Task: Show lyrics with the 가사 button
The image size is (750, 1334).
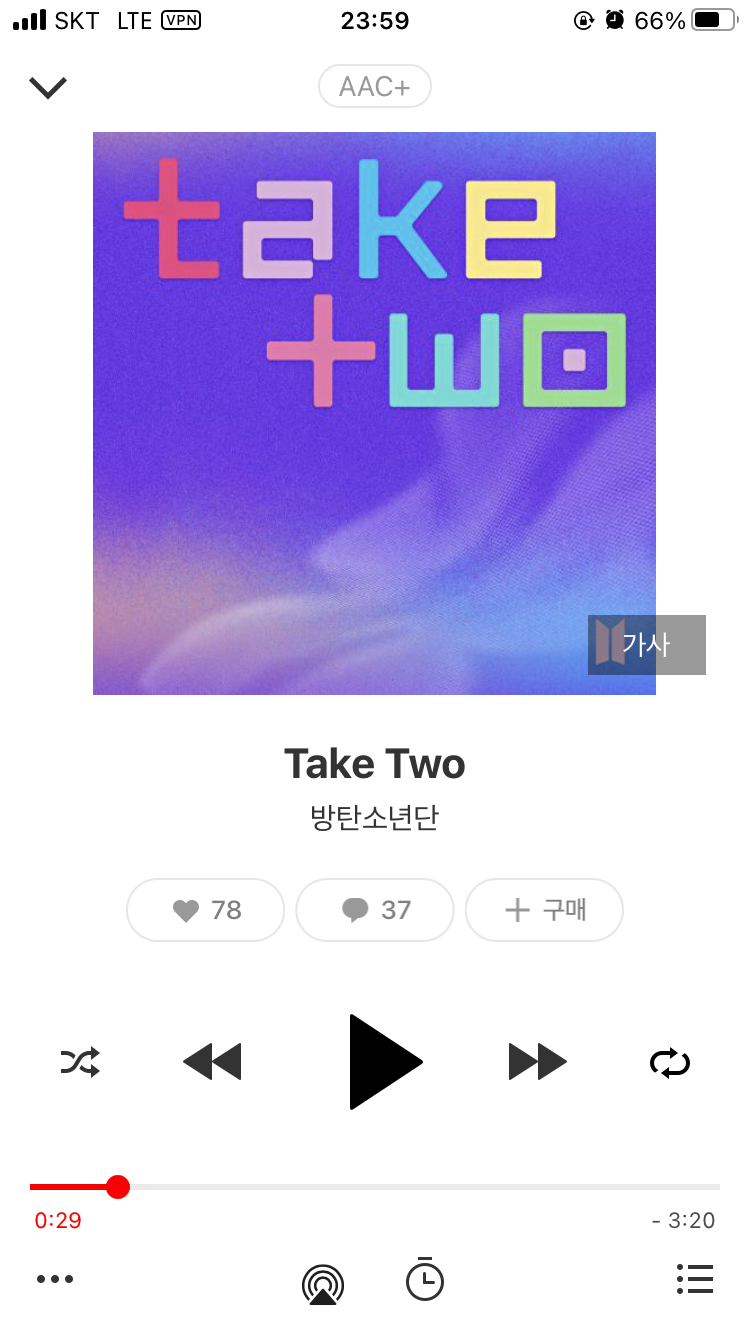Action: coord(647,645)
